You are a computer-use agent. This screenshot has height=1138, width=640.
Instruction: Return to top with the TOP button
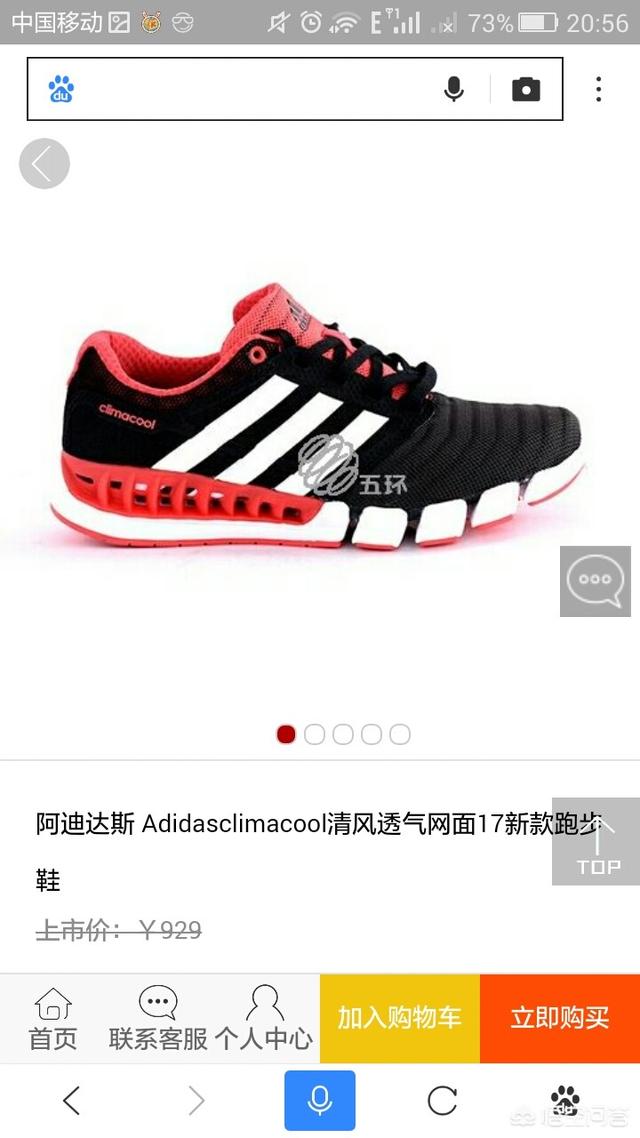[x=597, y=842]
